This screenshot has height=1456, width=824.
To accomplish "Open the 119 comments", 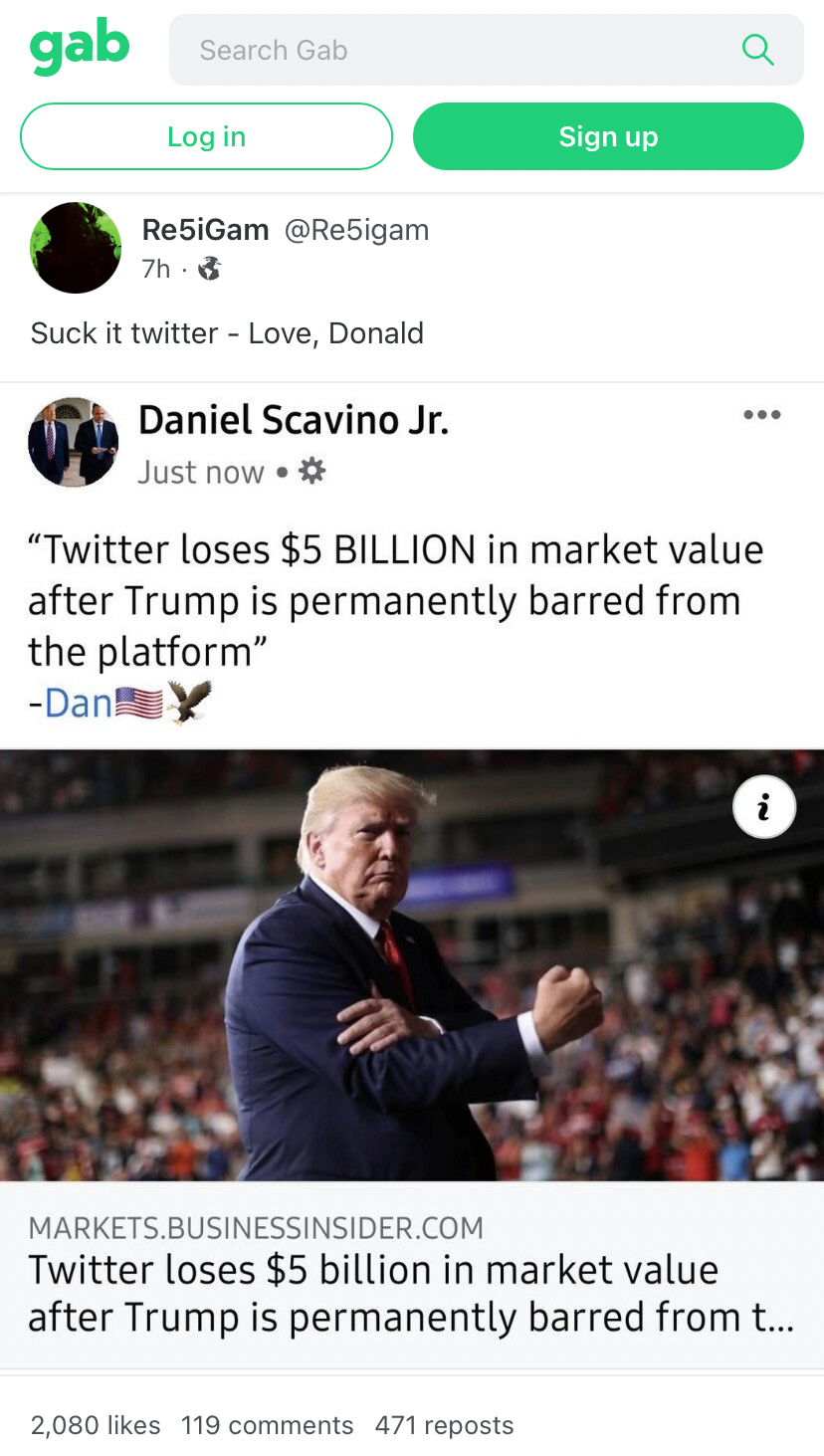I will (267, 1425).
